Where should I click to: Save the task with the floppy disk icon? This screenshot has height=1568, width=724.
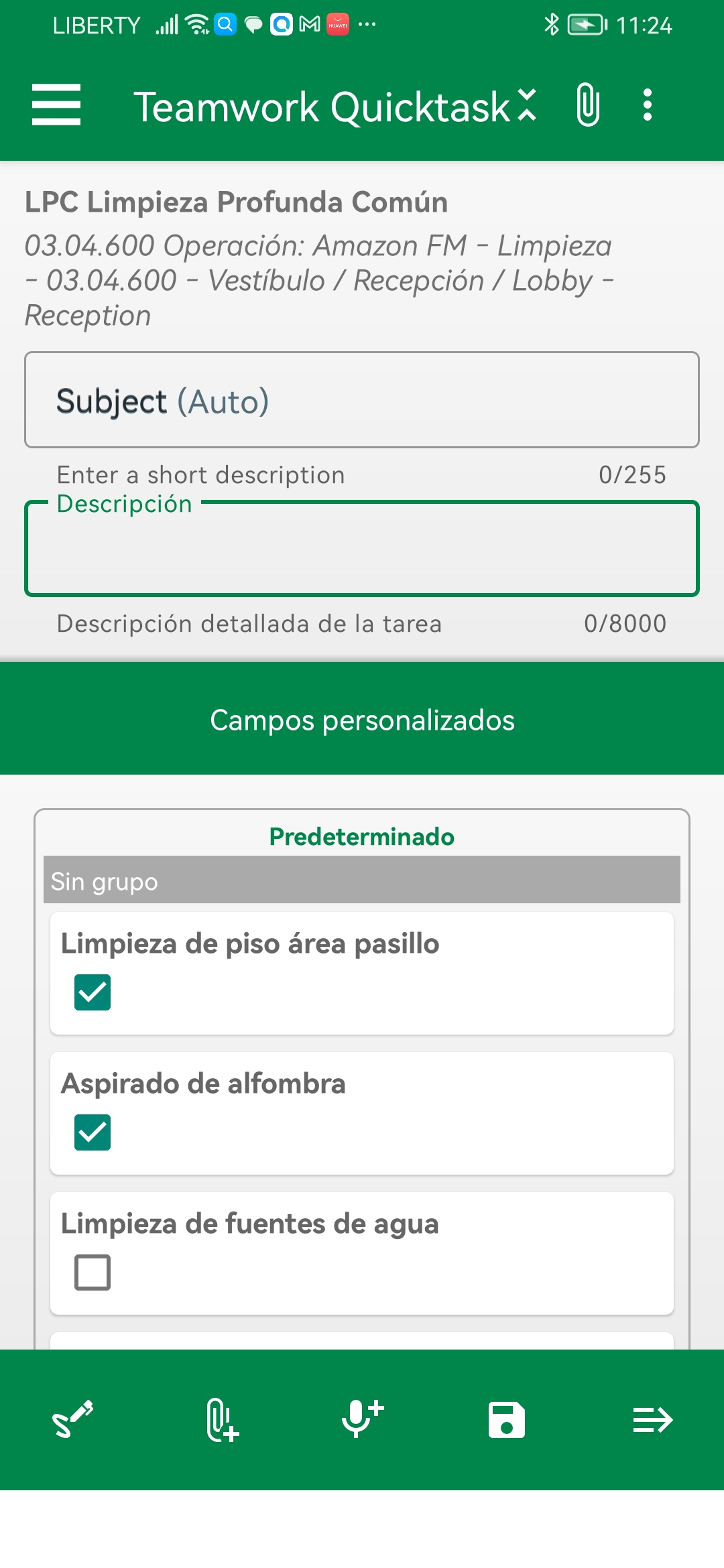coord(507,1419)
